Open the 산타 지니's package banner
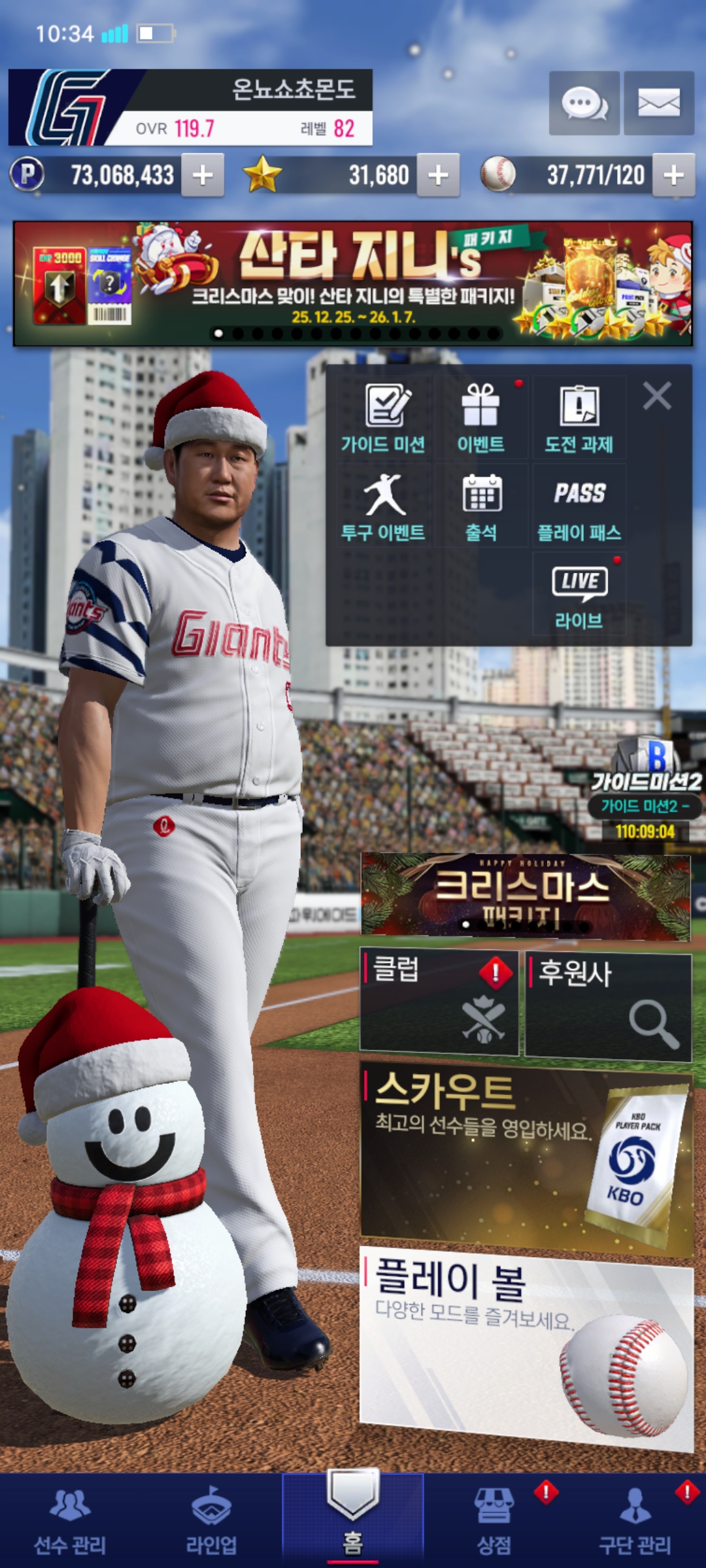Image resolution: width=706 pixels, height=1568 pixels. tap(353, 284)
